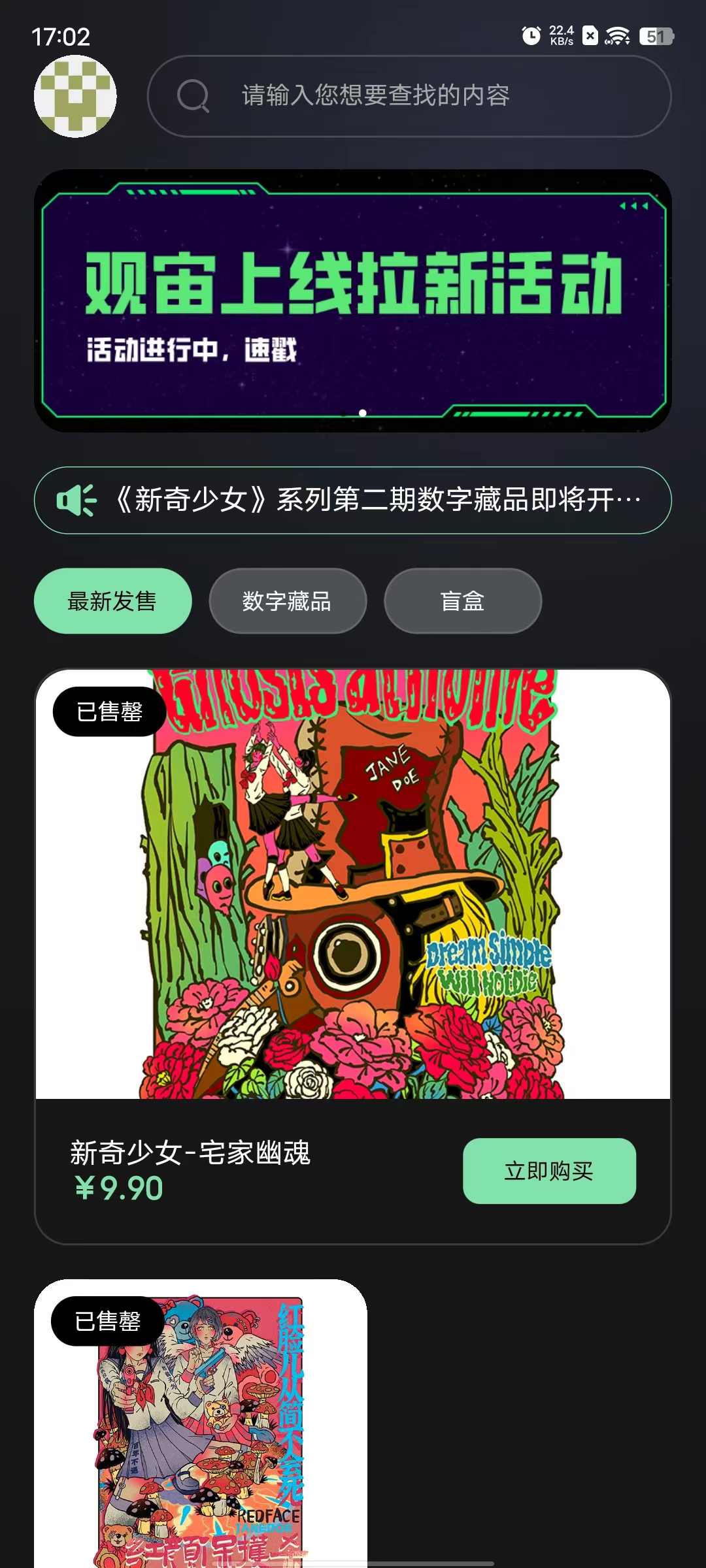The width and height of the screenshot is (706, 1568).
Task: Open the 观宙上线拉新活动 banner
Action: (353, 301)
